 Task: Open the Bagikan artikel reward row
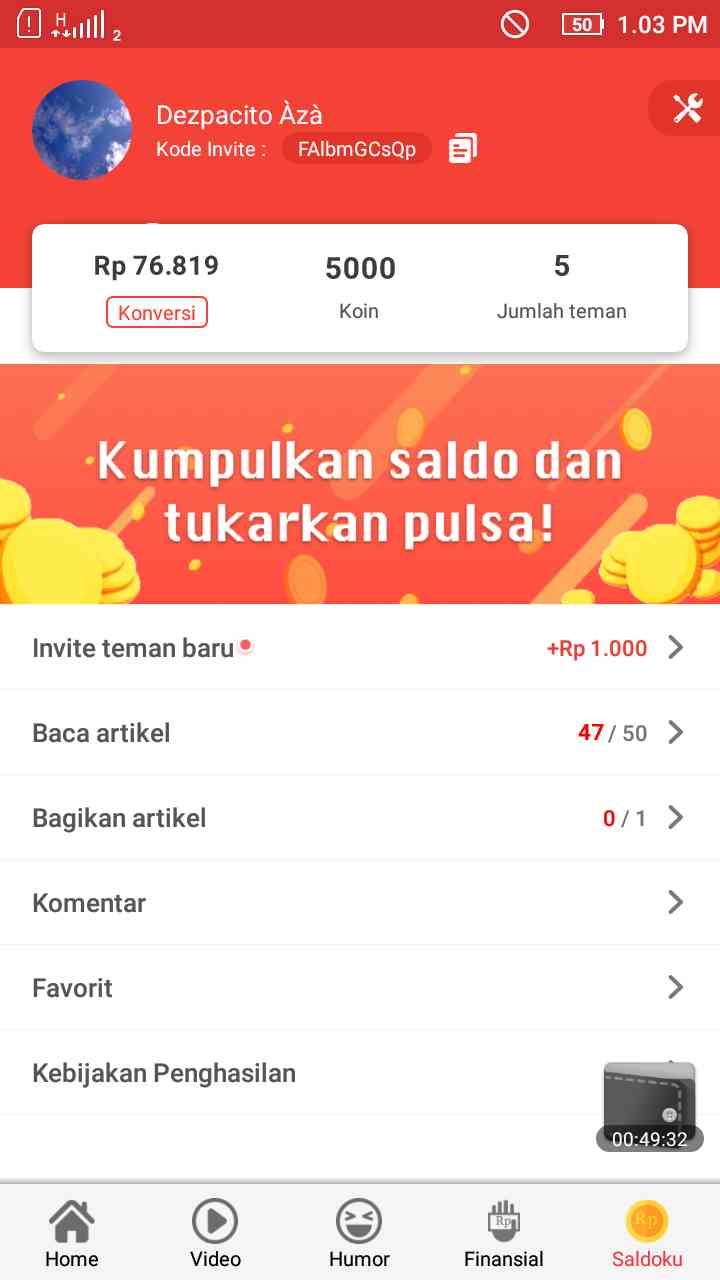360,817
